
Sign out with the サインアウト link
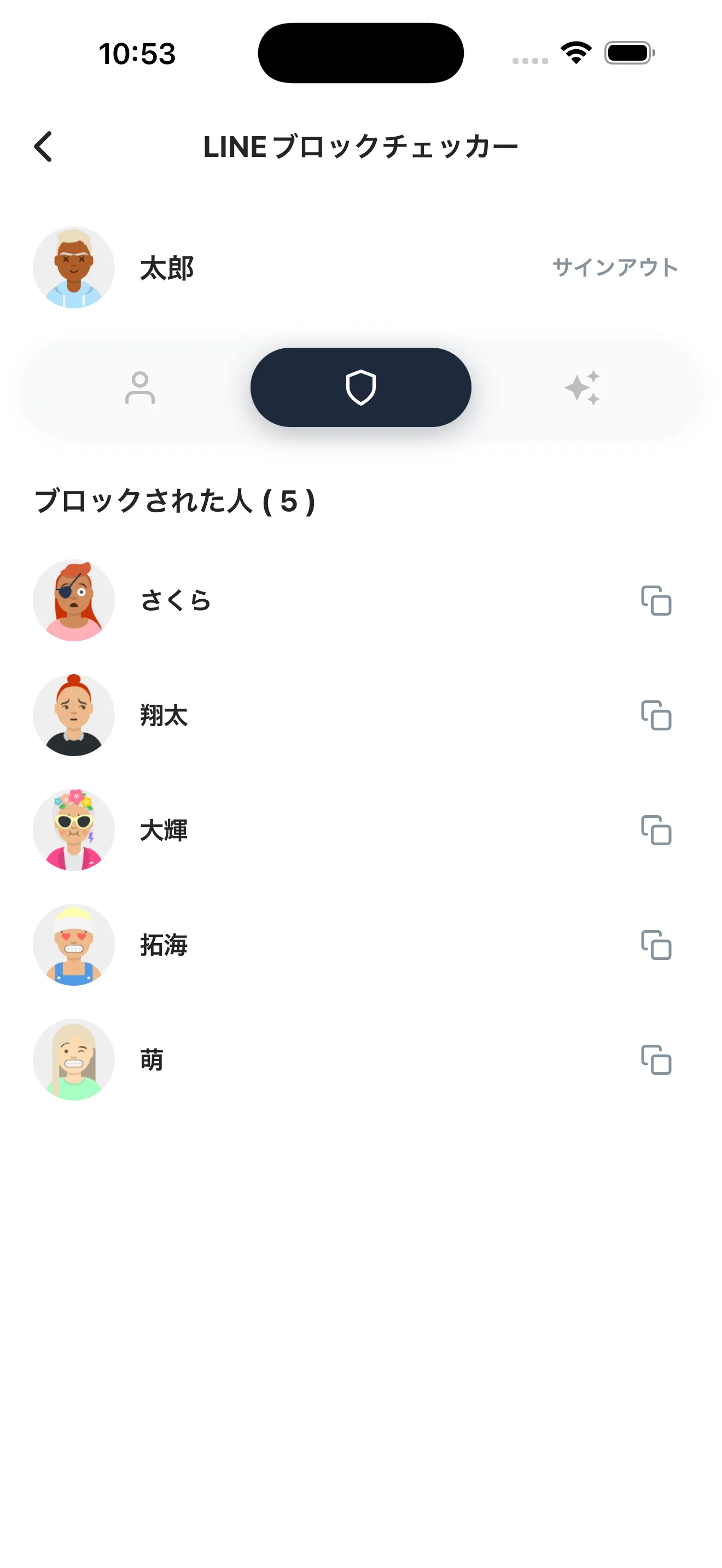(x=614, y=267)
